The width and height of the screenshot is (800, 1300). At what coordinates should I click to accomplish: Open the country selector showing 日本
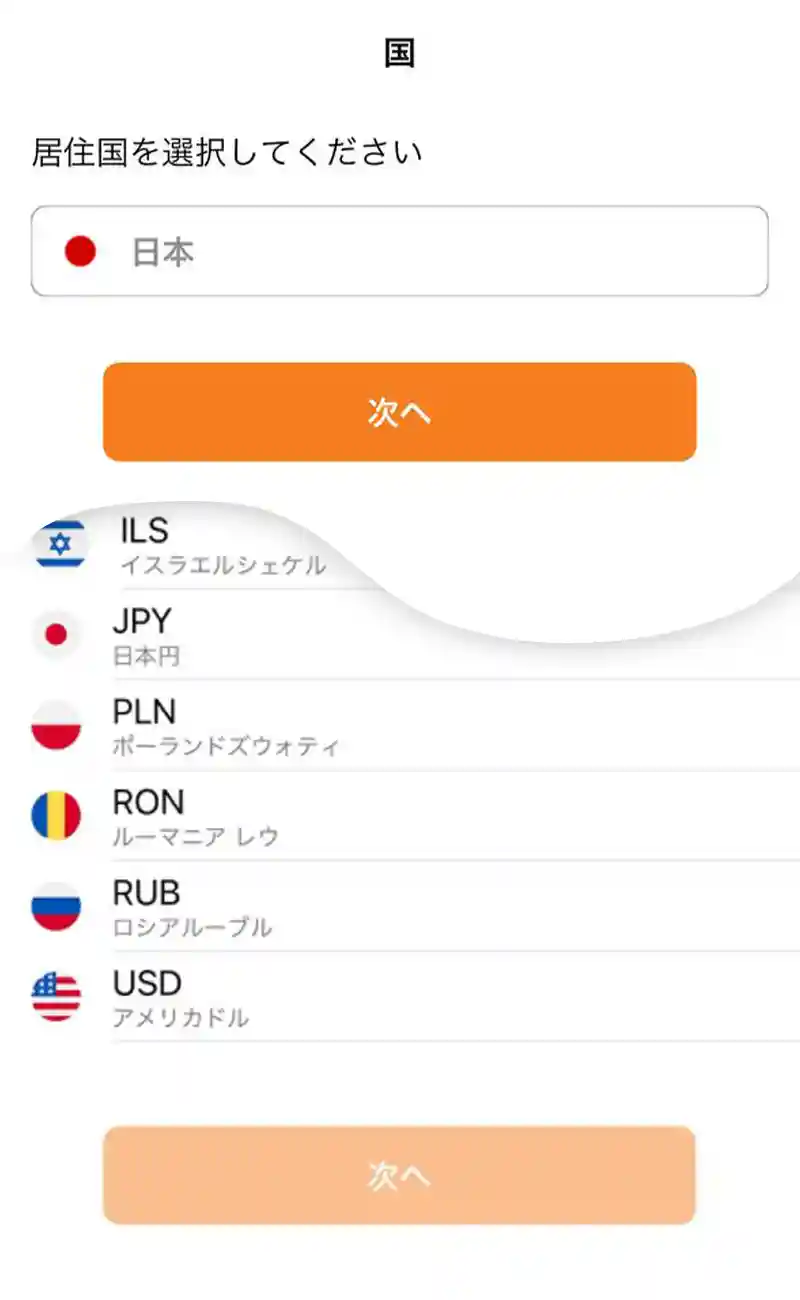click(x=400, y=251)
